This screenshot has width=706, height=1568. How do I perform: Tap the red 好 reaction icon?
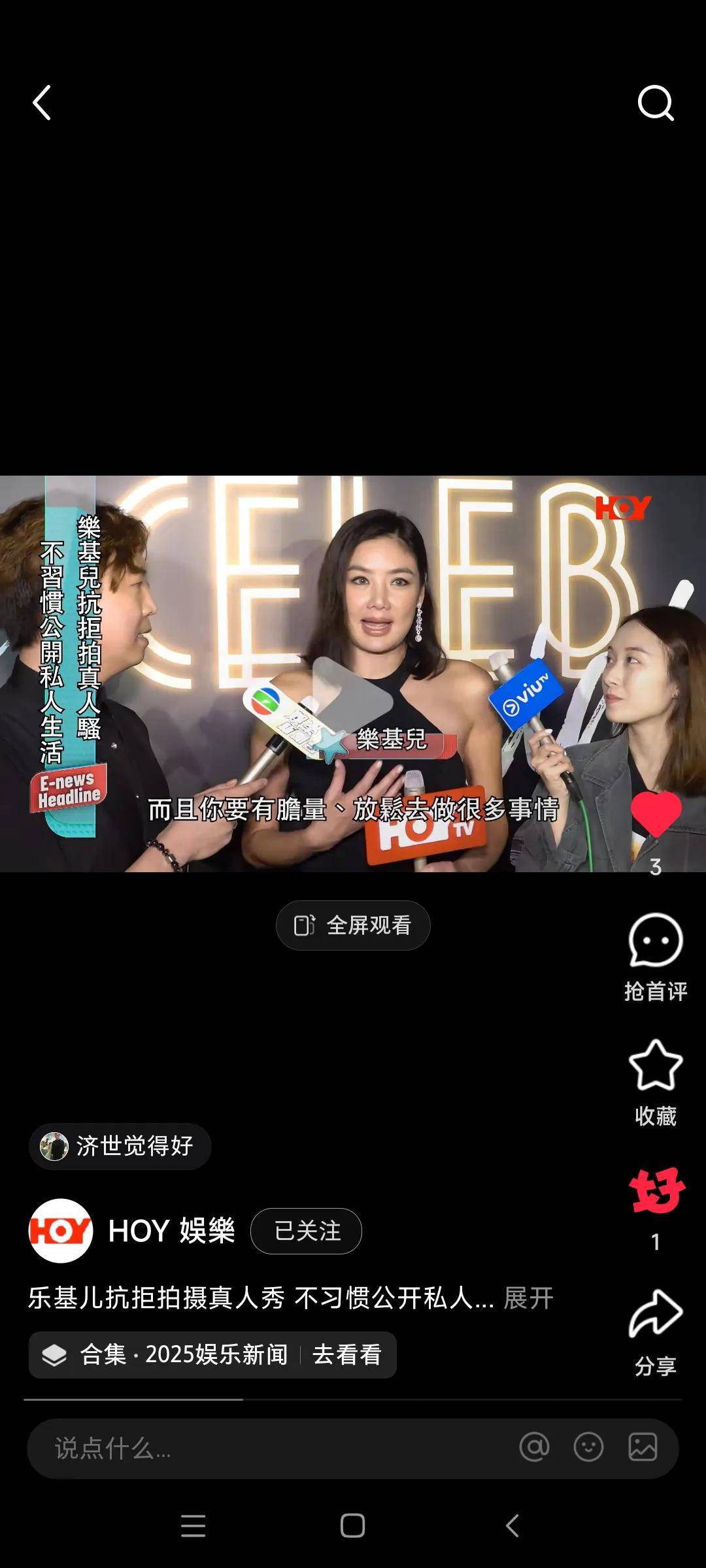click(656, 1190)
